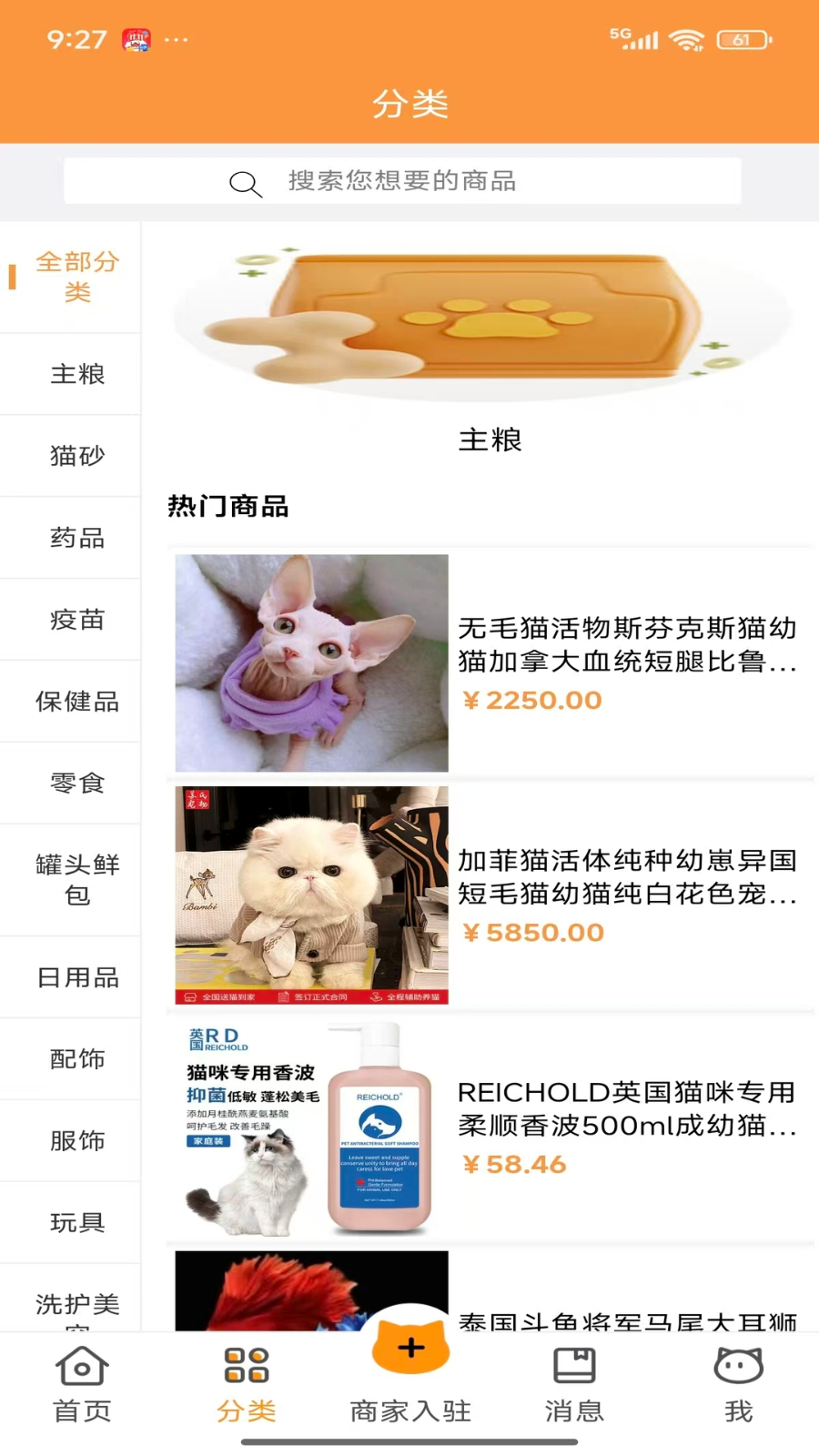Image resolution: width=819 pixels, height=1456 pixels.
Task: Browse the 零食 category
Action: [77, 784]
